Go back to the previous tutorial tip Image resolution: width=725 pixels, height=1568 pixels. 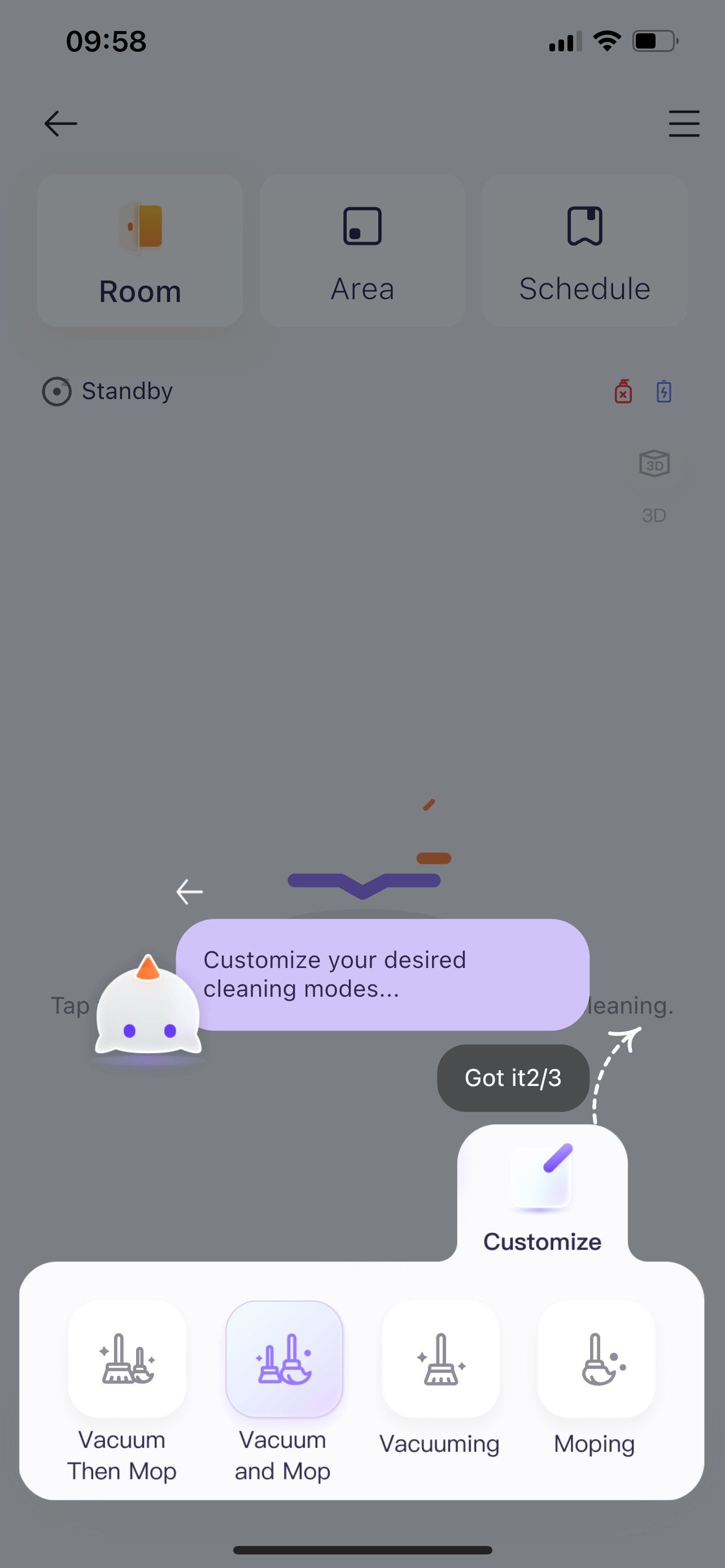(x=189, y=892)
